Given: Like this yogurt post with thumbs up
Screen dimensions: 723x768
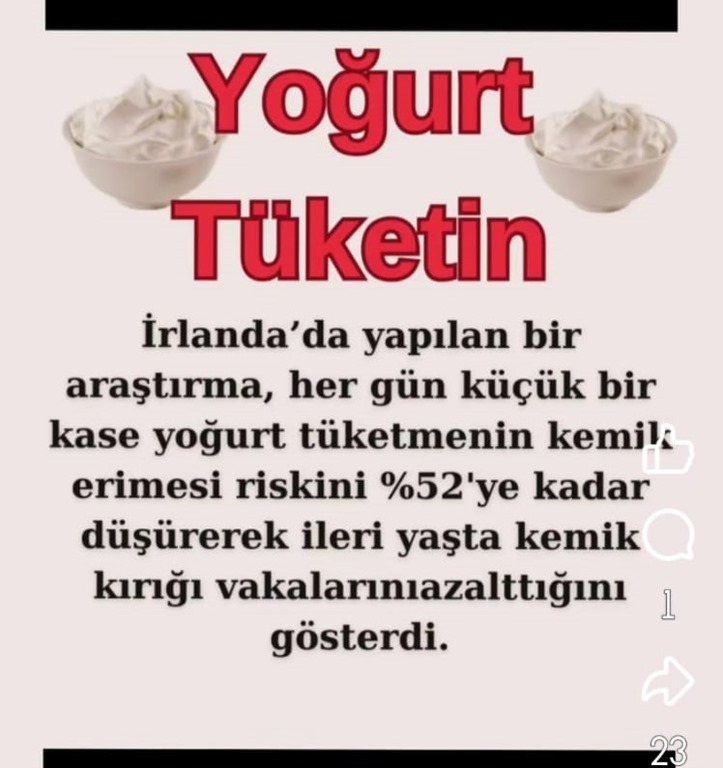Looking at the screenshot, I should 668,452.
